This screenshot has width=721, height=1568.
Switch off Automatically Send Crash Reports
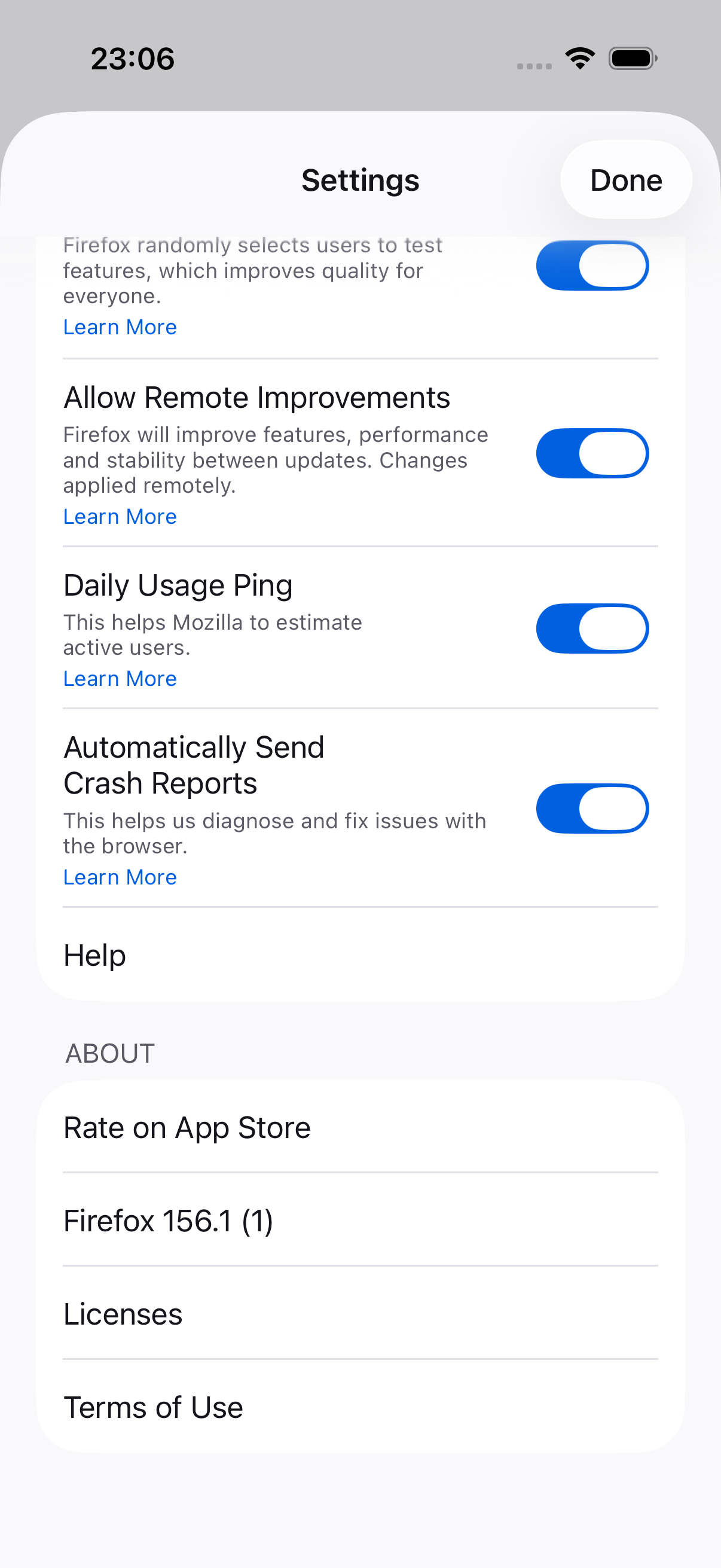pos(592,809)
